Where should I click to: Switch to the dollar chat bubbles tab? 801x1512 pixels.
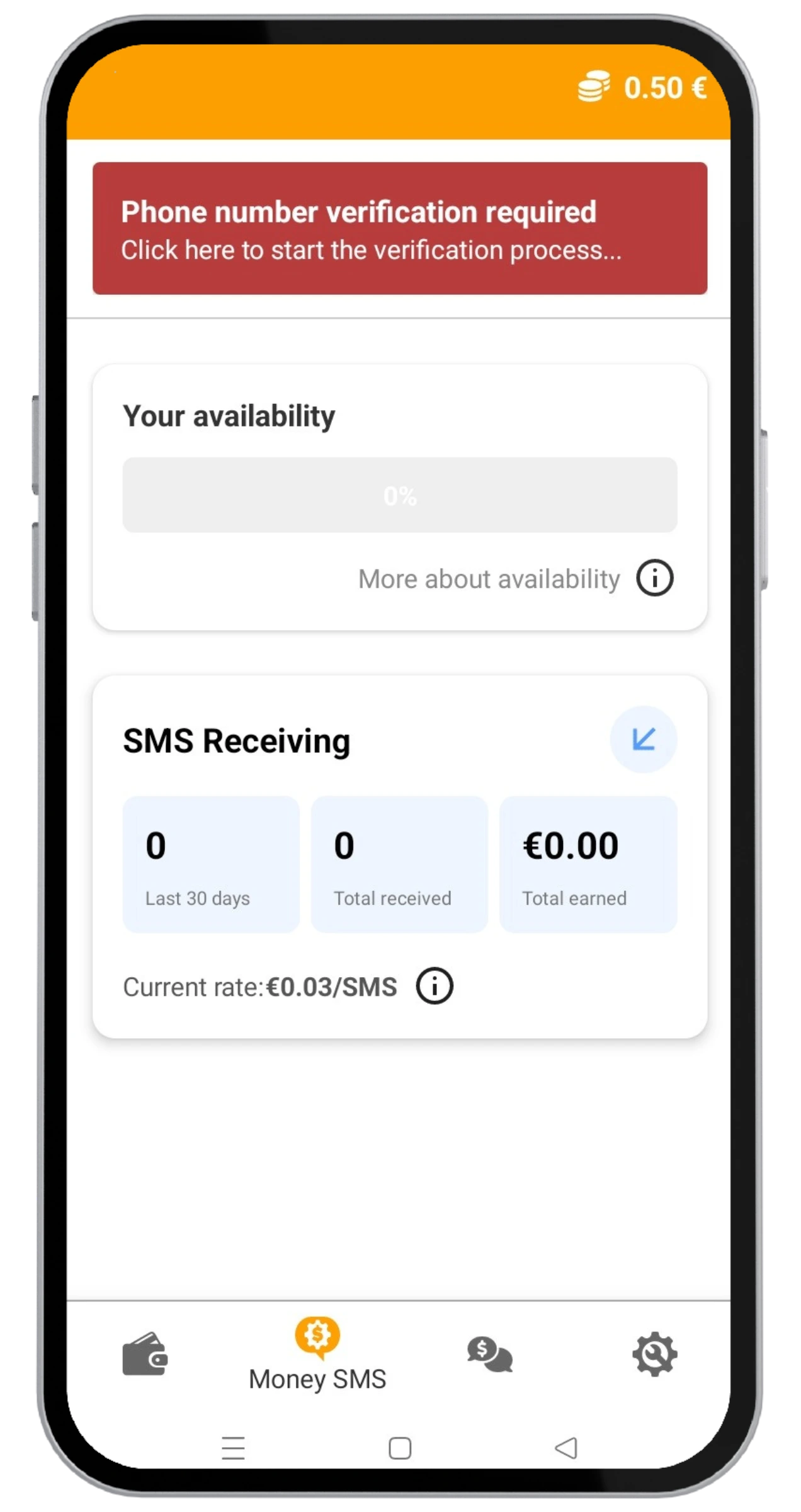coord(489,1354)
